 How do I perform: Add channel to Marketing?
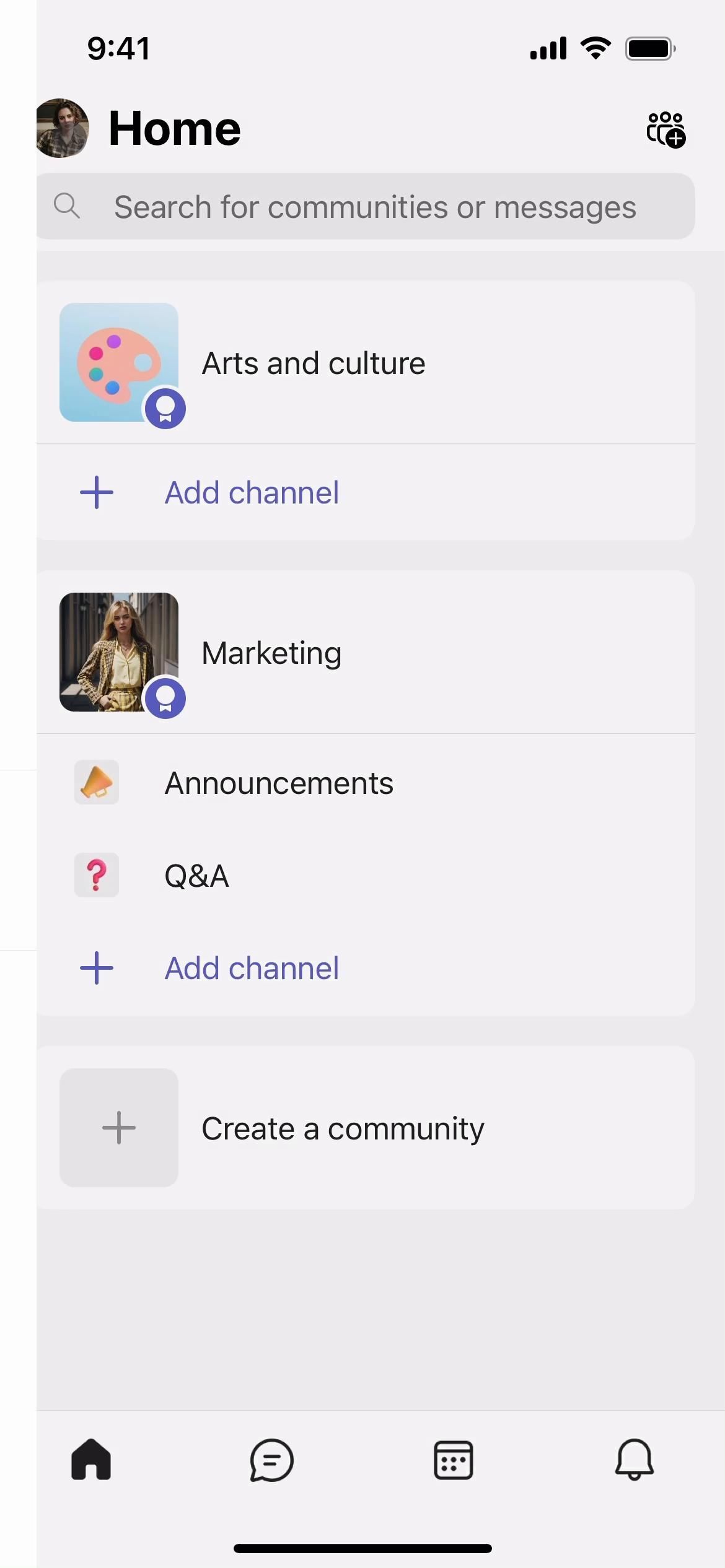(251, 969)
